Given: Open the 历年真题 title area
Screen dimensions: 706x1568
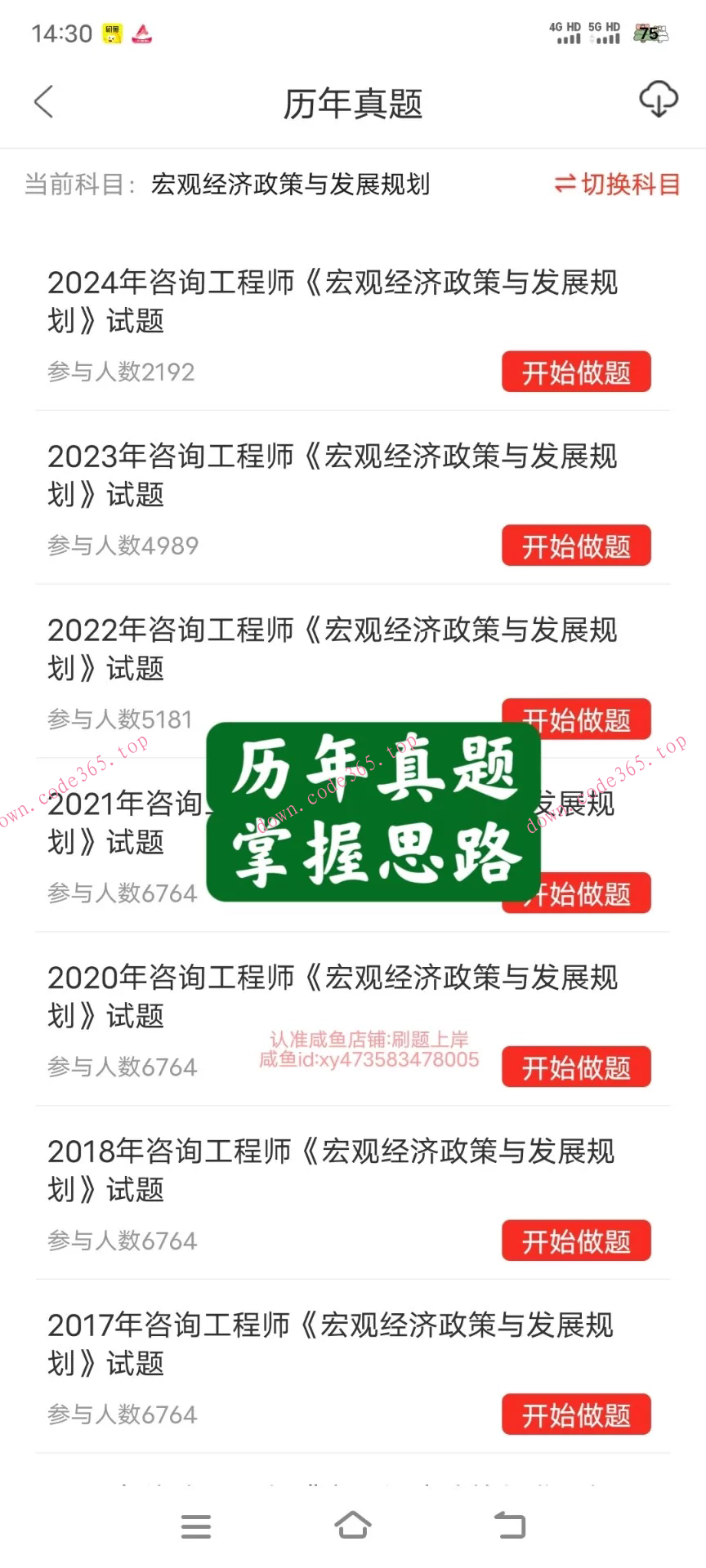Looking at the screenshot, I should 352,102.
